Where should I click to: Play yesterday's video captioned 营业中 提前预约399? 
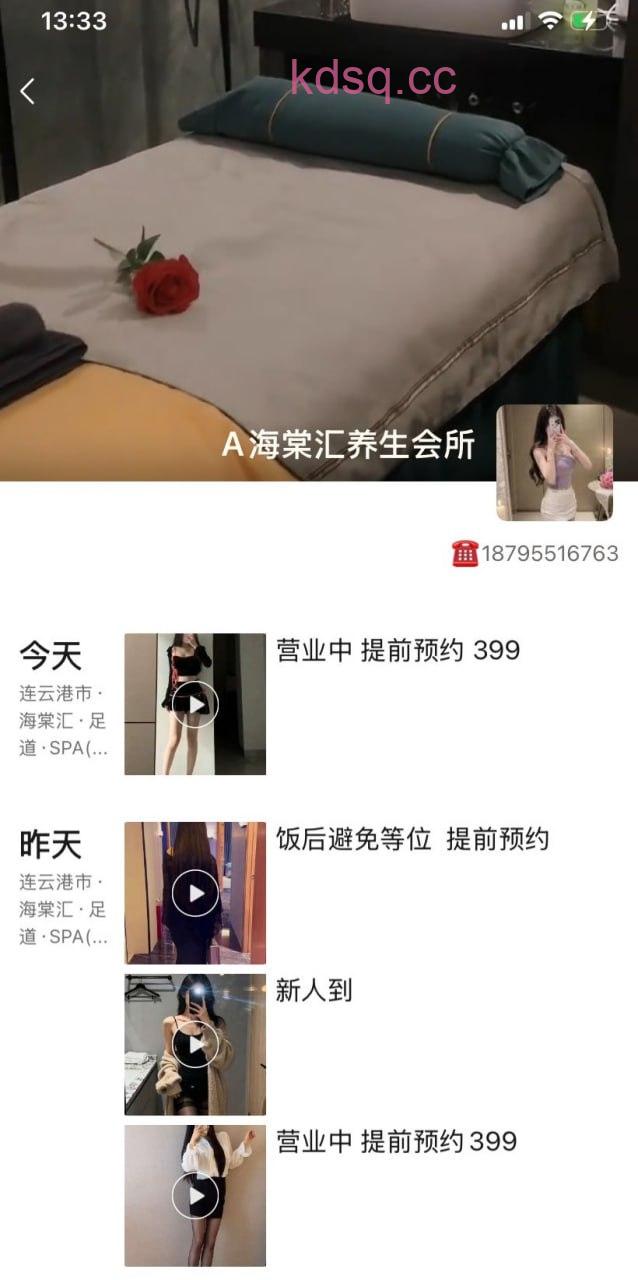(x=195, y=1195)
